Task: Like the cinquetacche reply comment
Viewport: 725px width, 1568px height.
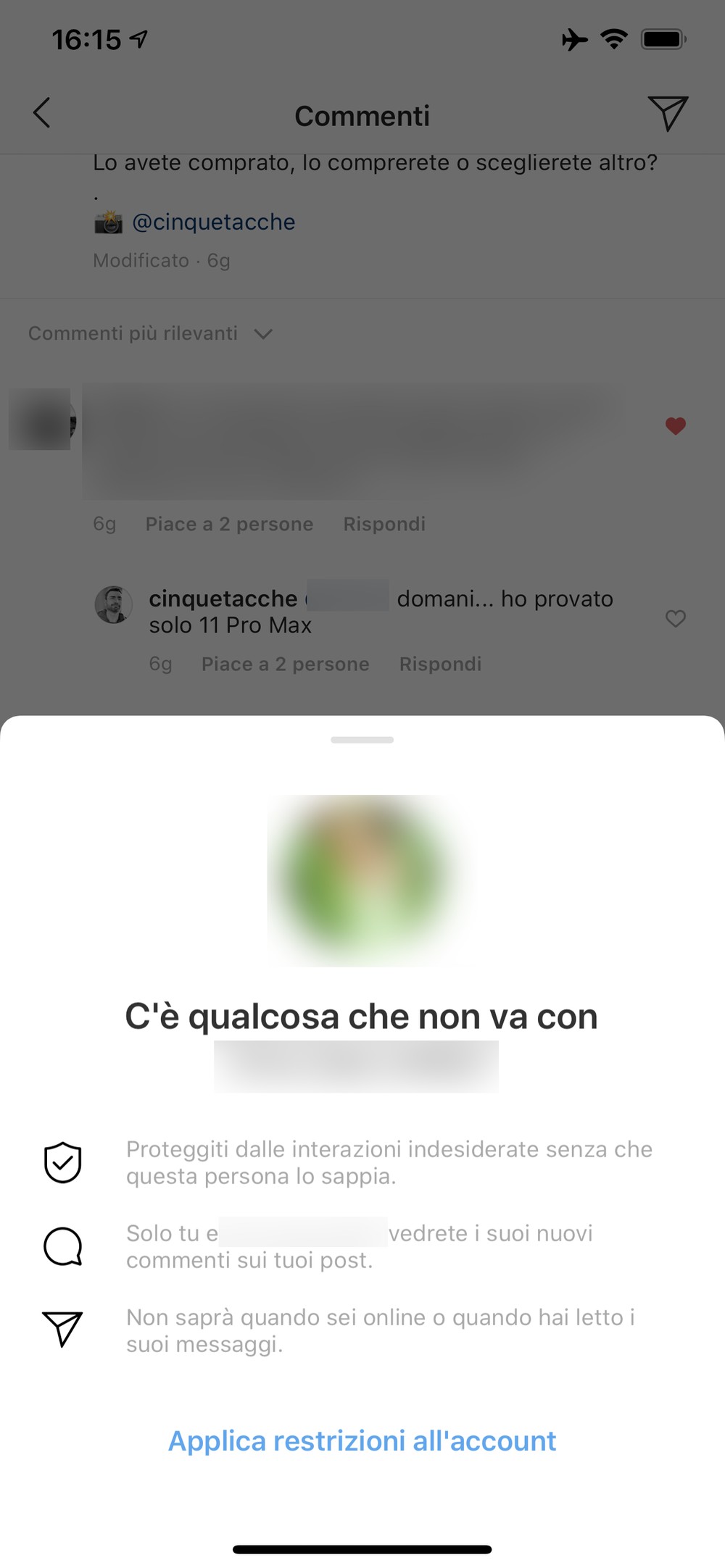Action: point(676,618)
